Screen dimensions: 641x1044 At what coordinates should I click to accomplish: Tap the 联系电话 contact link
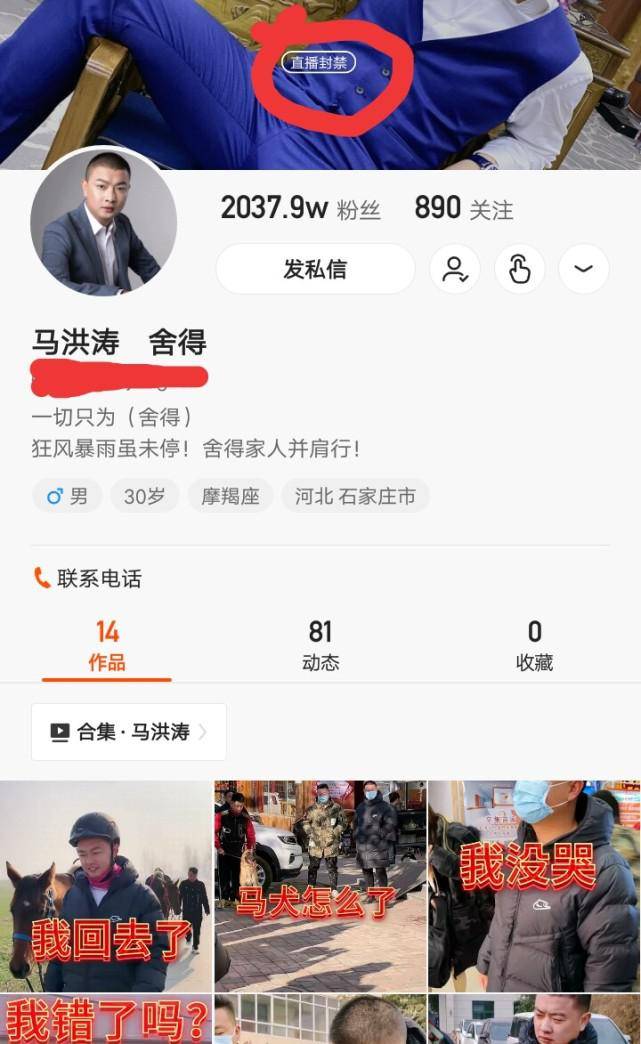[x=88, y=578]
